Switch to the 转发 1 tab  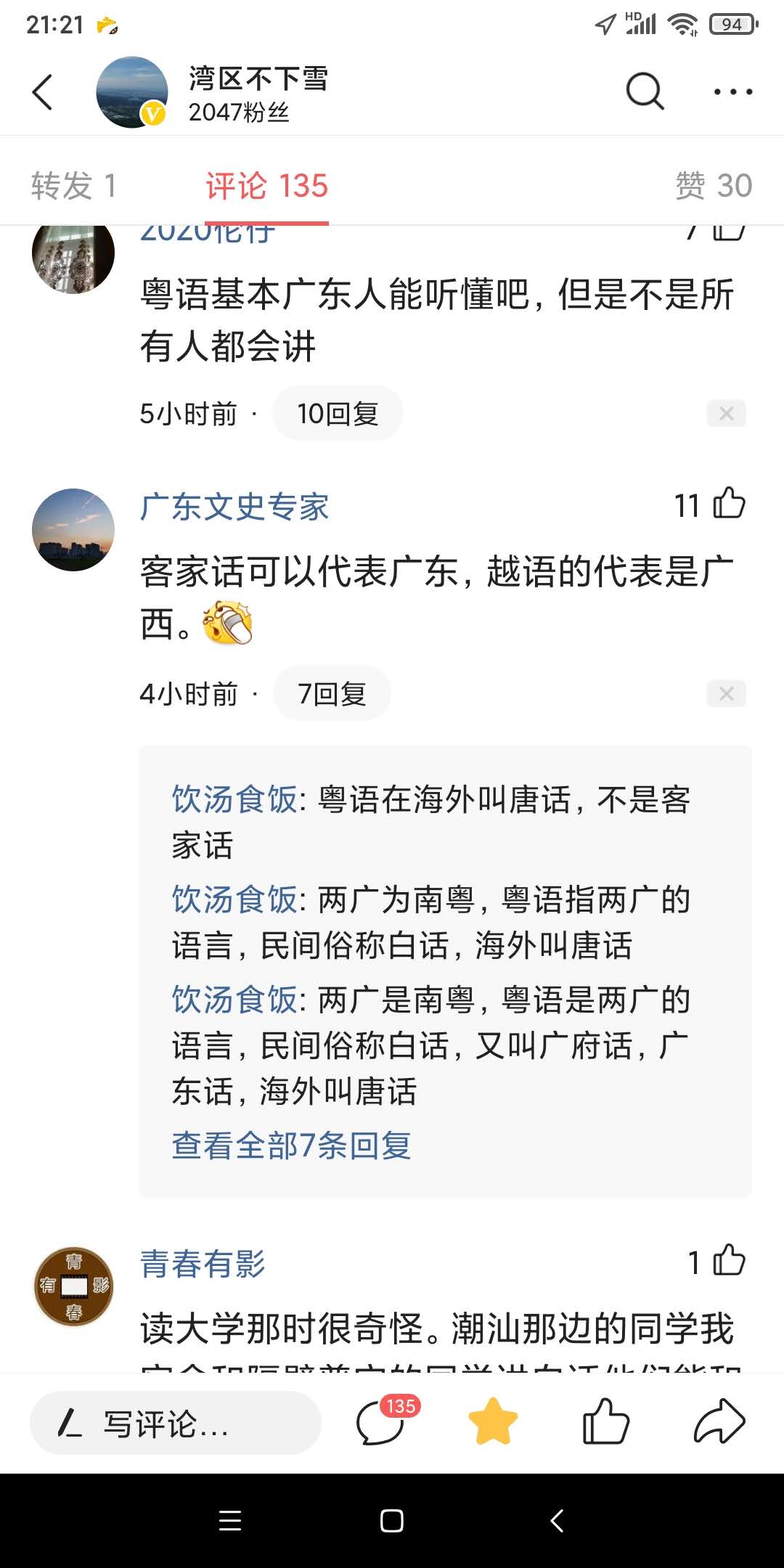(x=73, y=186)
